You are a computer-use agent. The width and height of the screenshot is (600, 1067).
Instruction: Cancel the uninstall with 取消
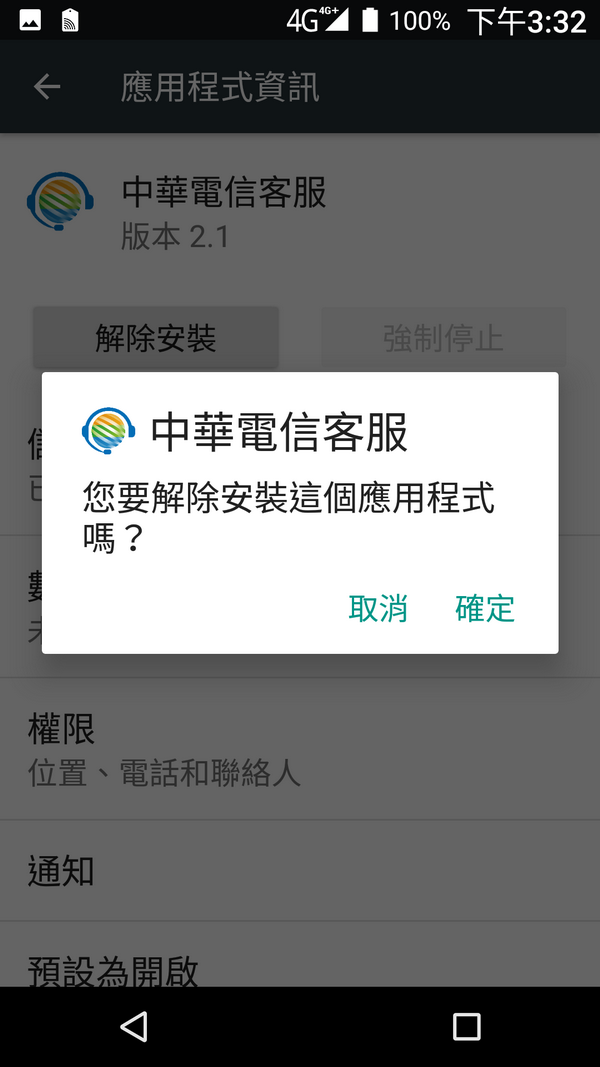(378, 608)
